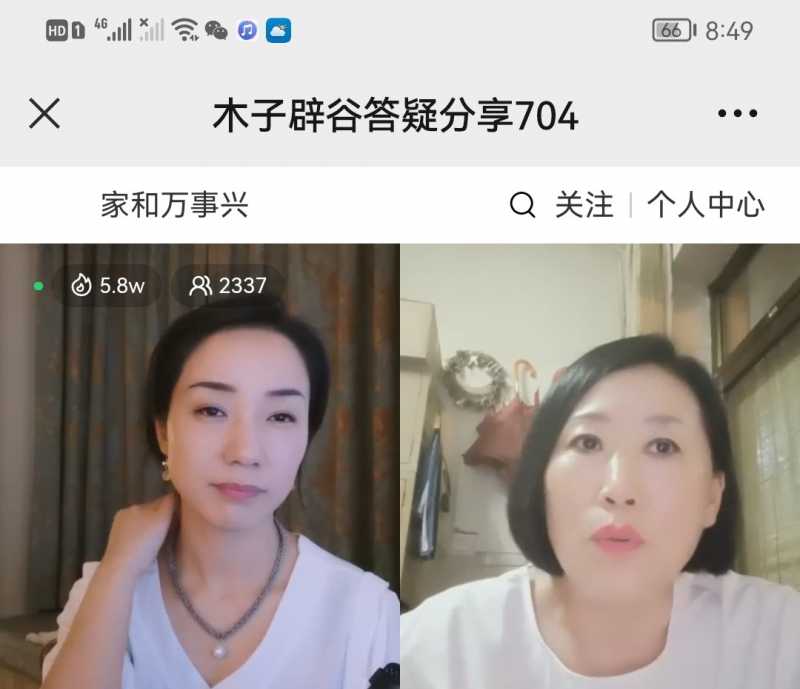800x689 pixels.
Task: View the 2337 online viewers list
Action: pyautogui.click(x=228, y=286)
